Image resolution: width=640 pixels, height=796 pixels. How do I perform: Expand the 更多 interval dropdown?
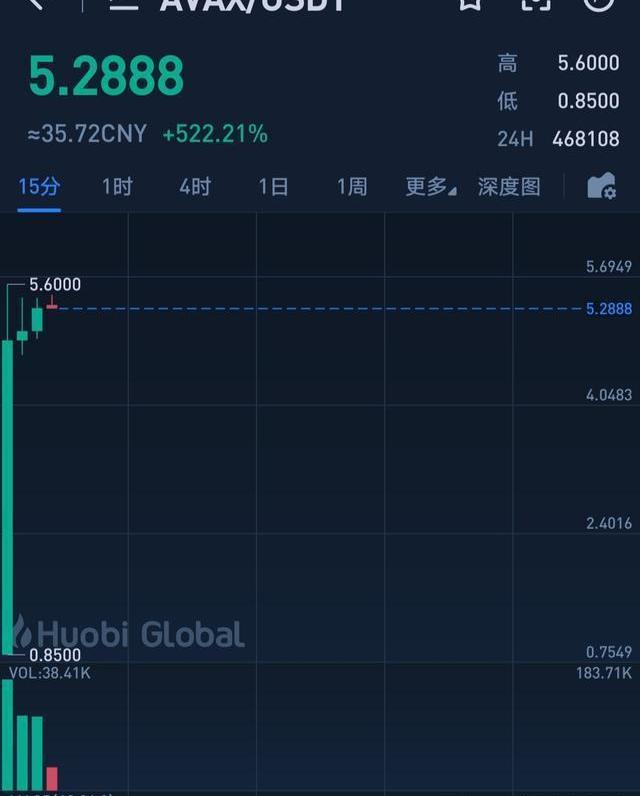(x=430, y=187)
